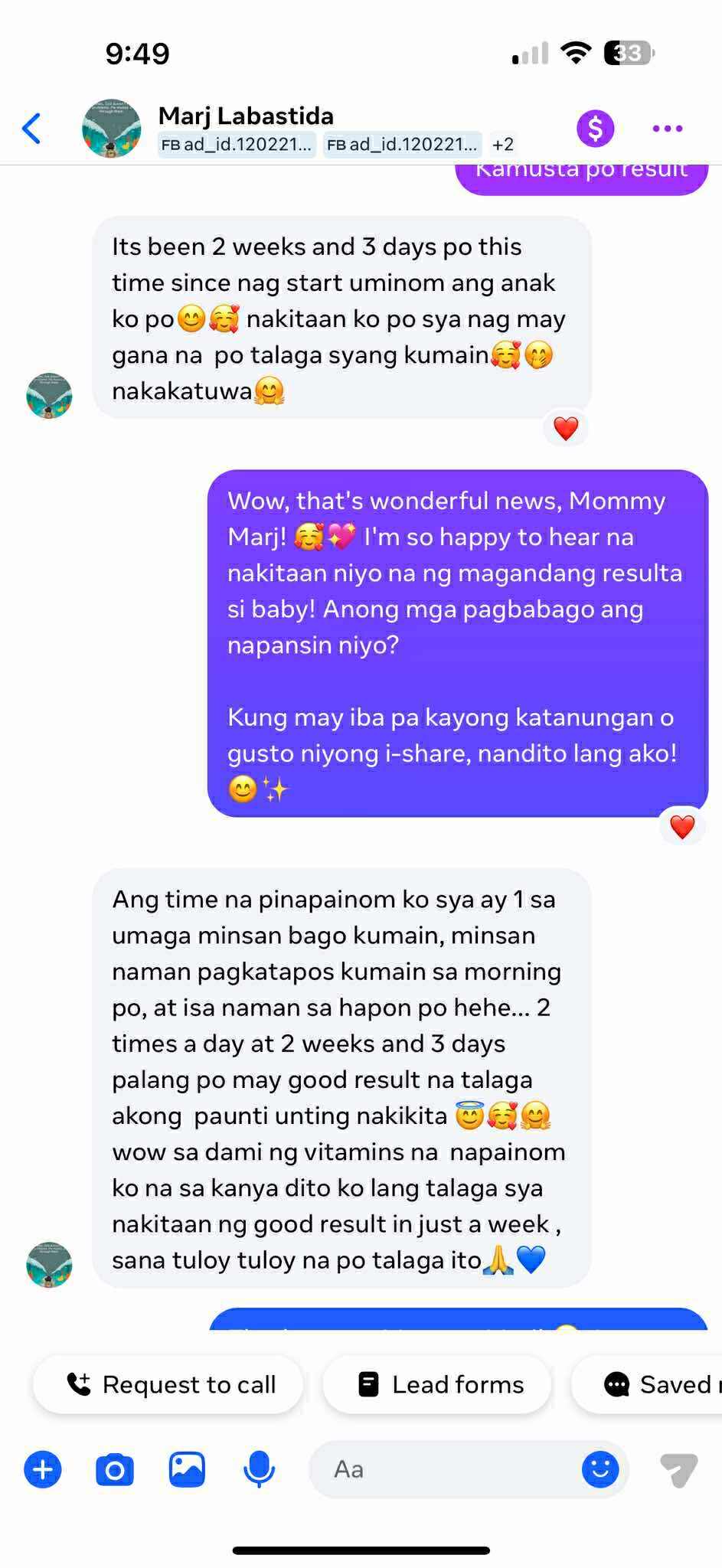Screen dimensions: 722x1568
Task: Focus the Aa message input field
Action: point(444,1469)
